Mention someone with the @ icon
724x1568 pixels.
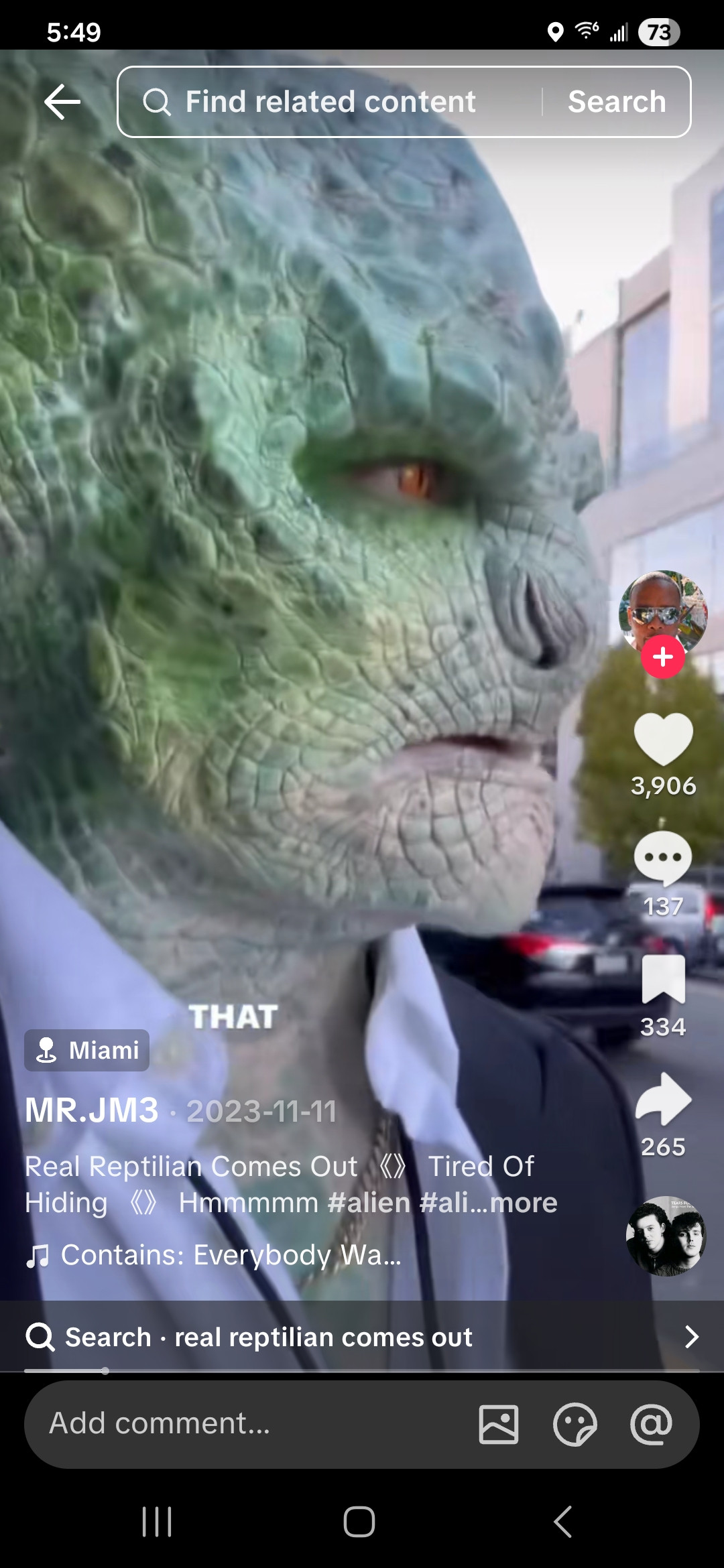click(x=651, y=1424)
